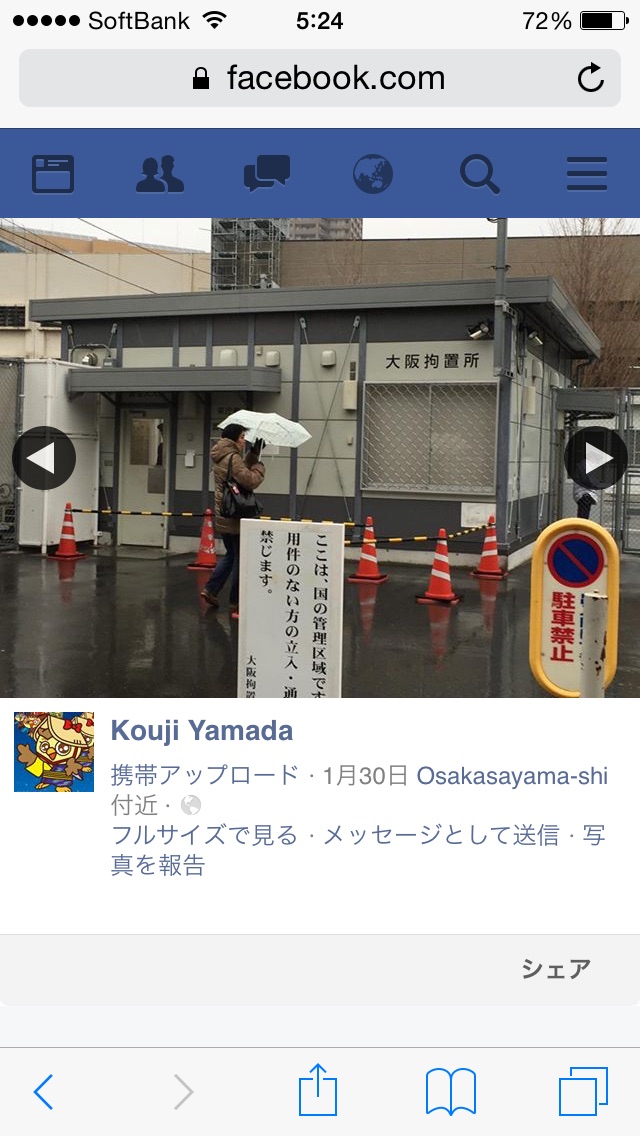
Task: Reload the page in Safari
Action: pos(591,78)
